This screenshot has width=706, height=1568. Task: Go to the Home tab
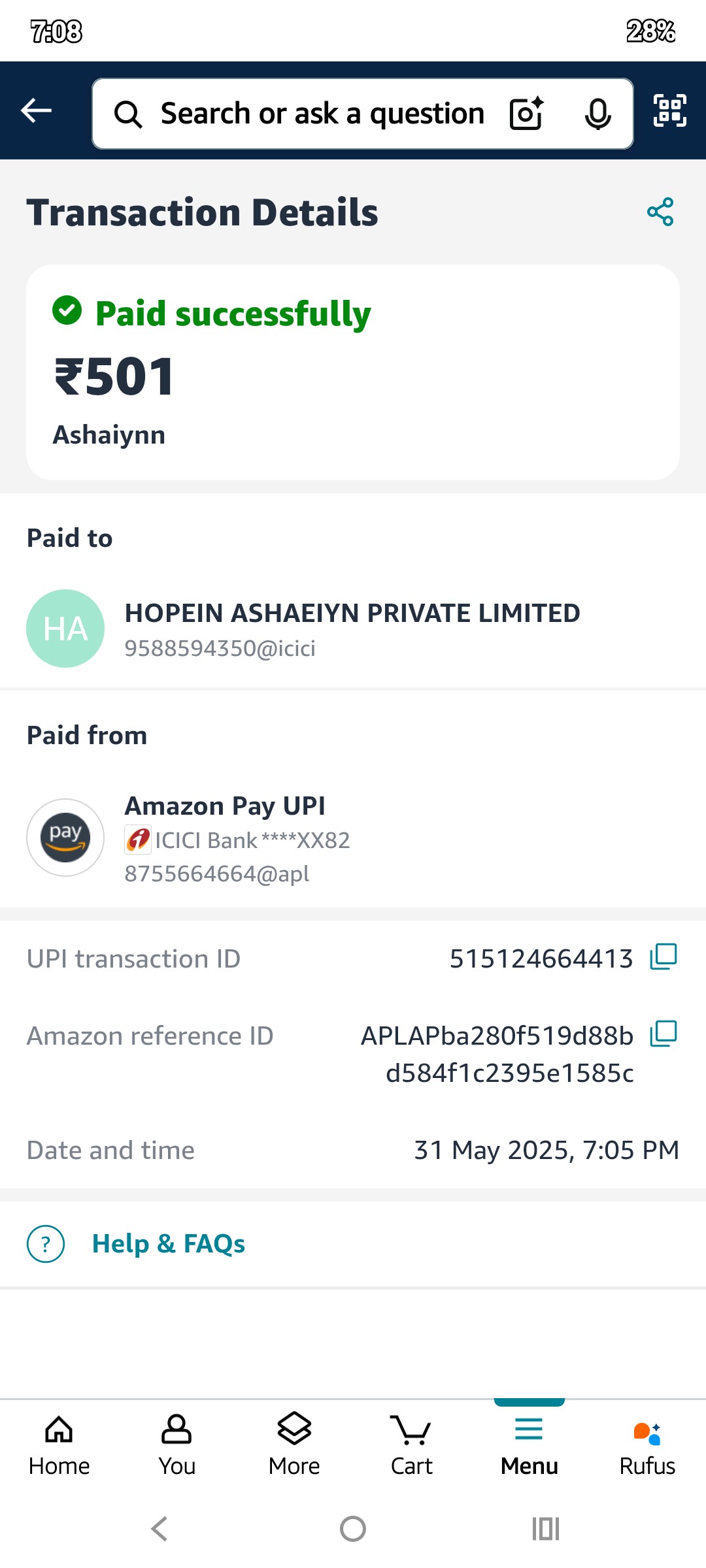(59, 1446)
